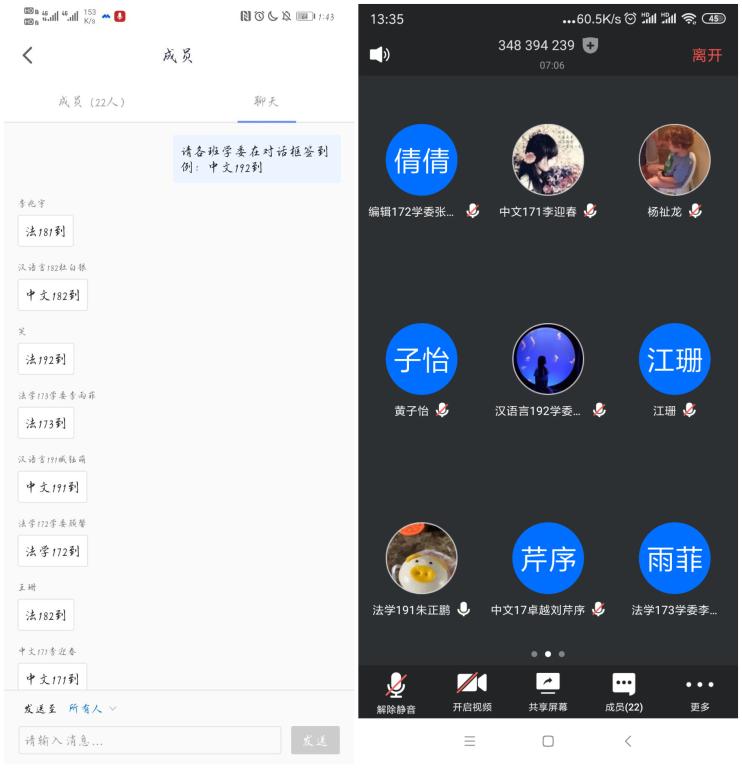Open the 成员(22) participants list

click(624, 690)
